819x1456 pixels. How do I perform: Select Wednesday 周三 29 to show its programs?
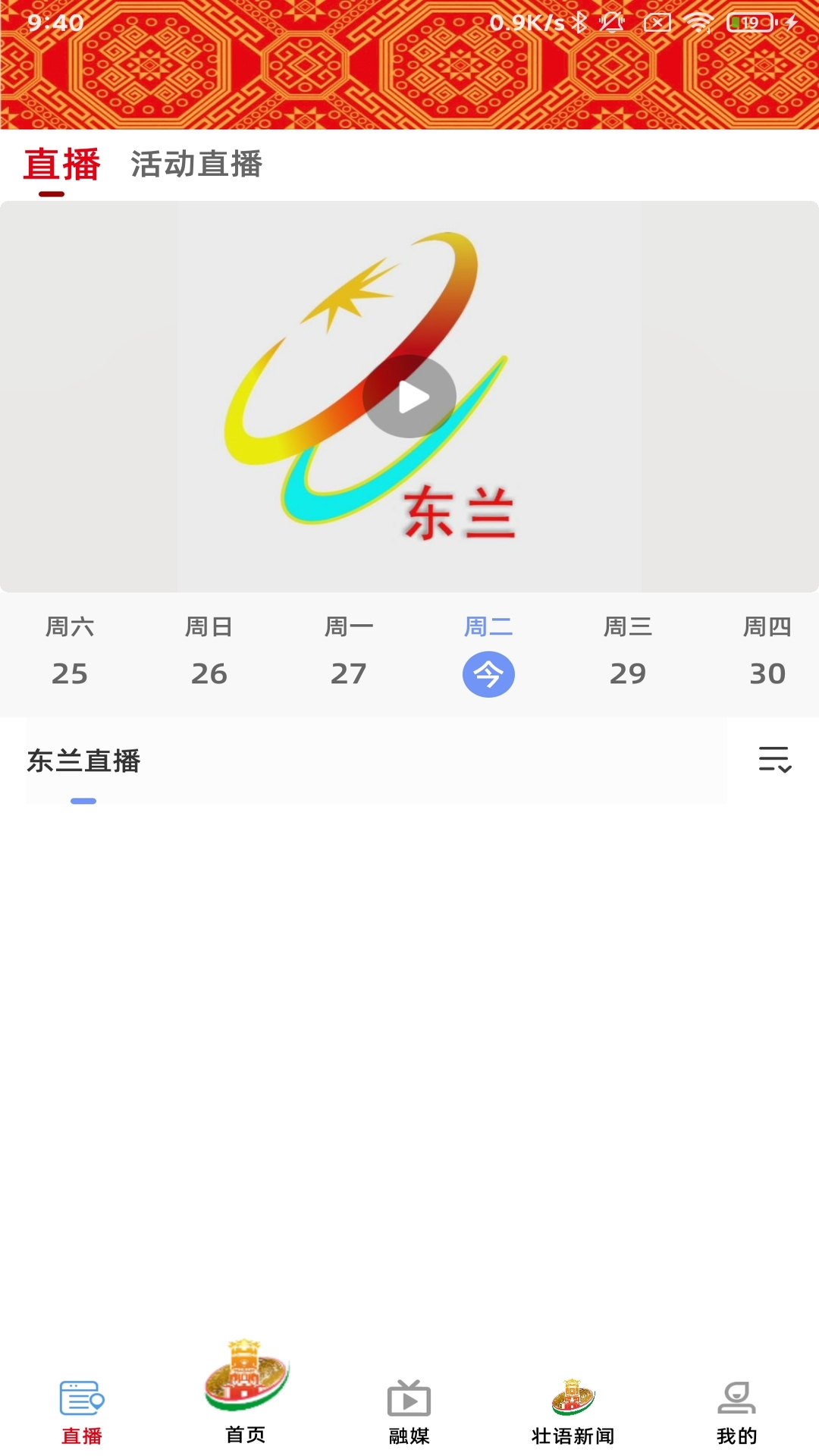(x=629, y=652)
